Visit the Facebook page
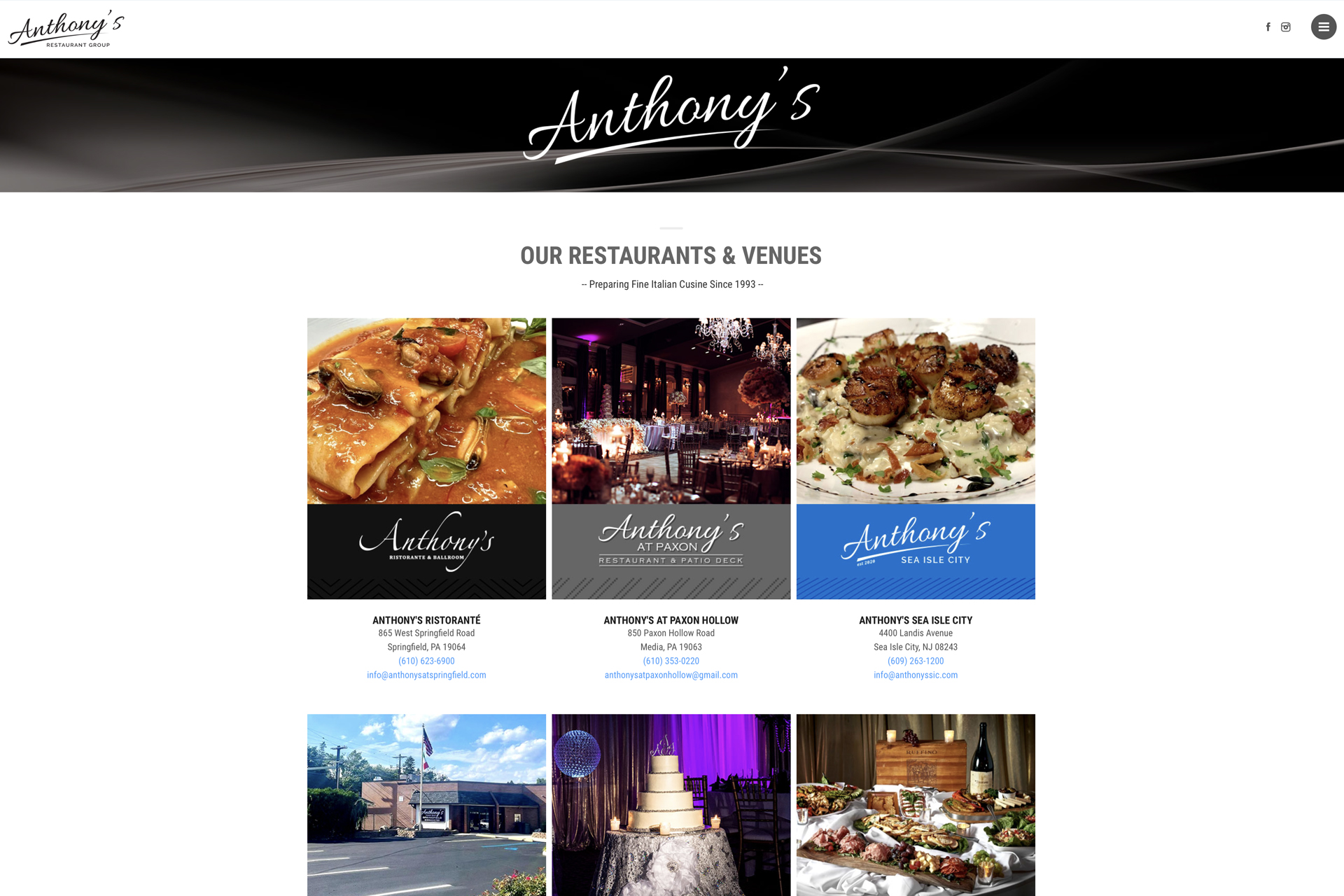The height and width of the screenshot is (896, 1344). 1268,27
